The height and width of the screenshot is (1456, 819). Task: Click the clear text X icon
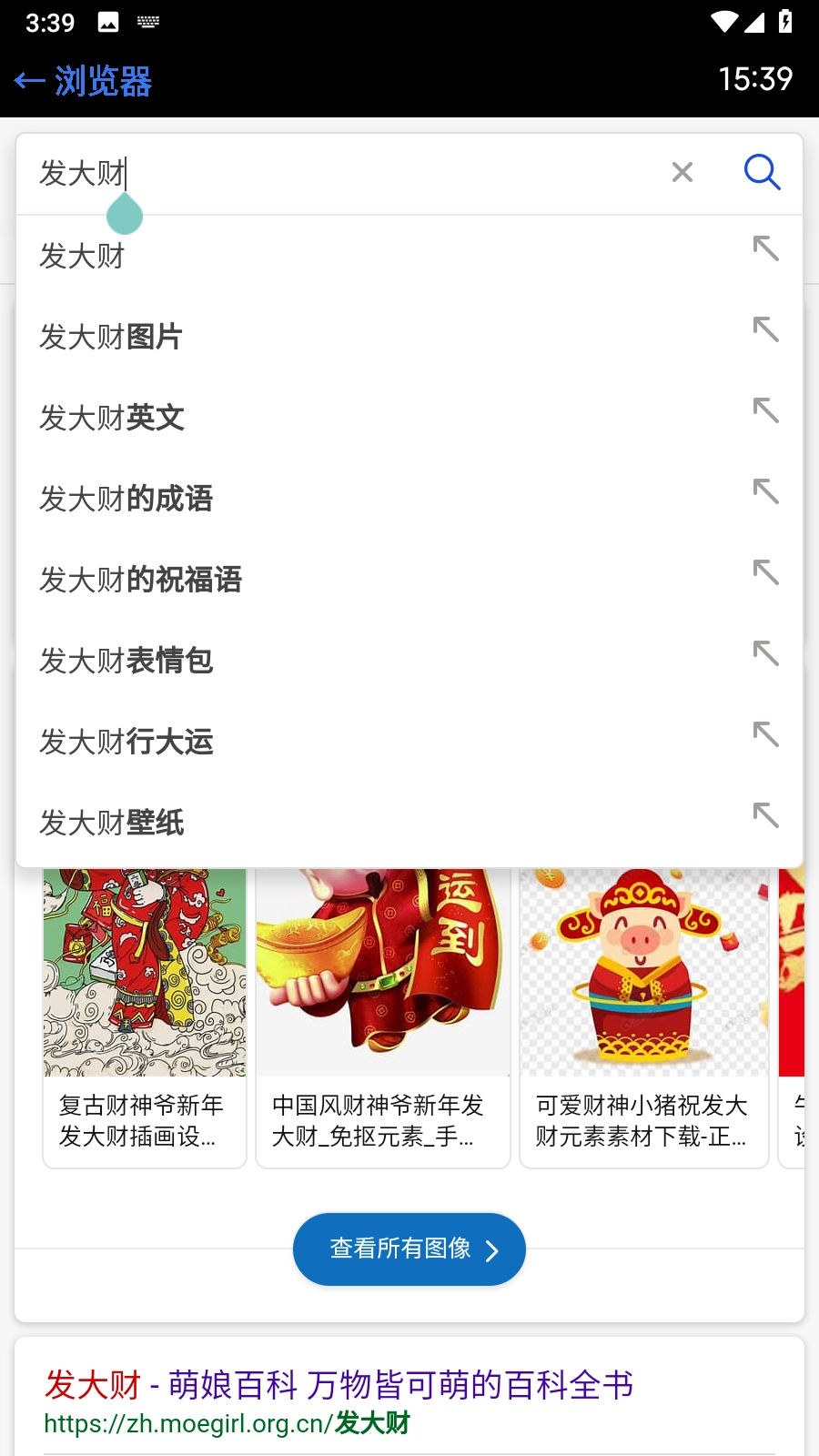682,172
